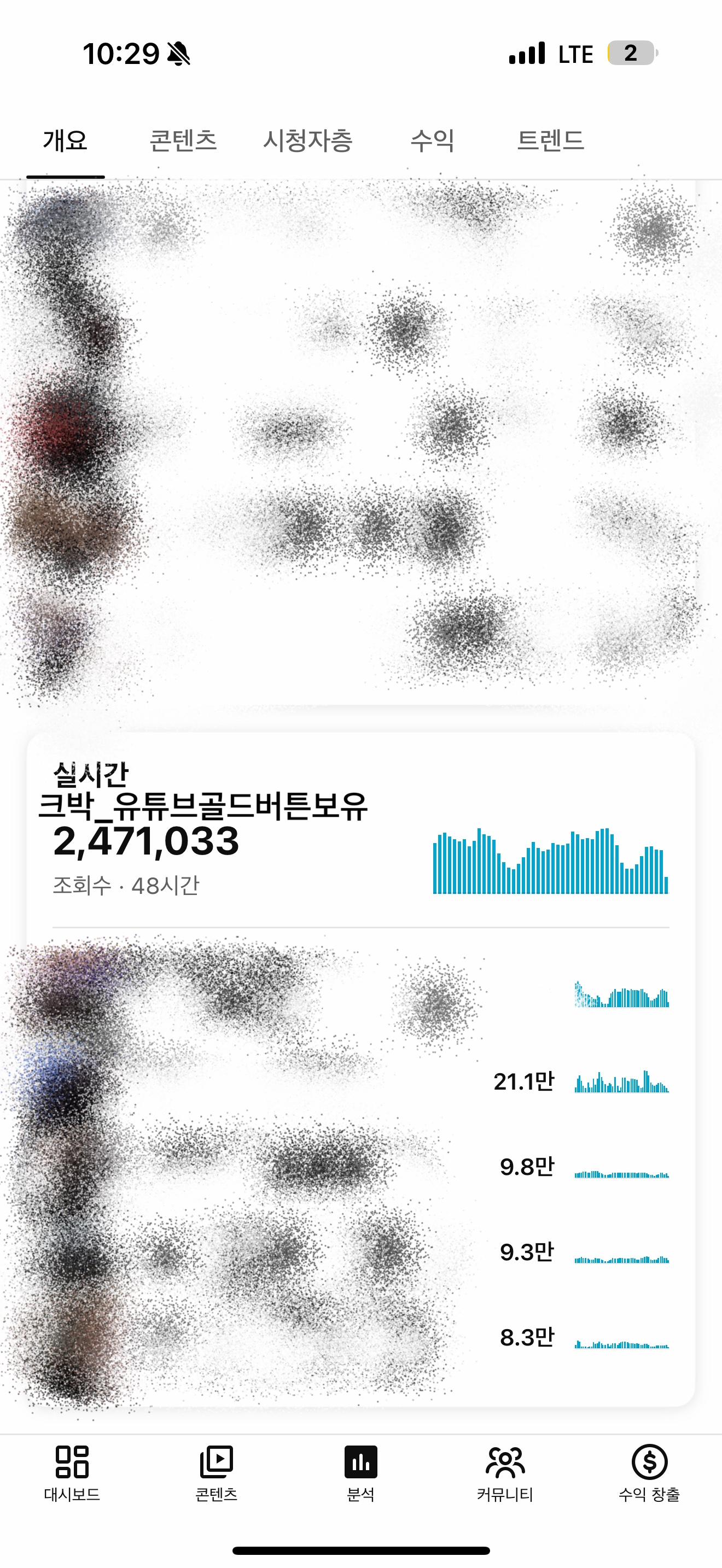This screenshot has width=722, height=1568.
Task: Select the 개요 tab
Action: [65, 141]
